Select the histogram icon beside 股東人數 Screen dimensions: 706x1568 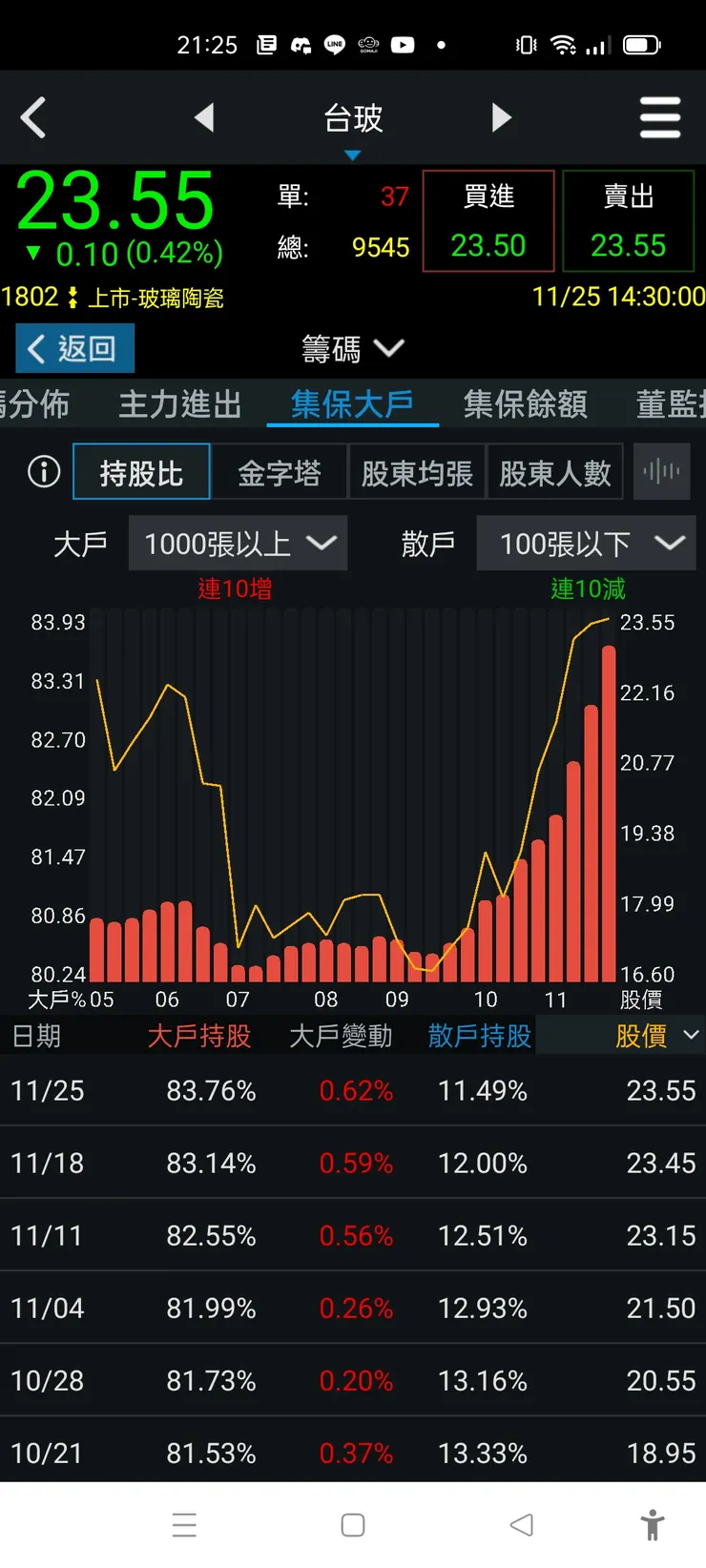click(661, 471)
